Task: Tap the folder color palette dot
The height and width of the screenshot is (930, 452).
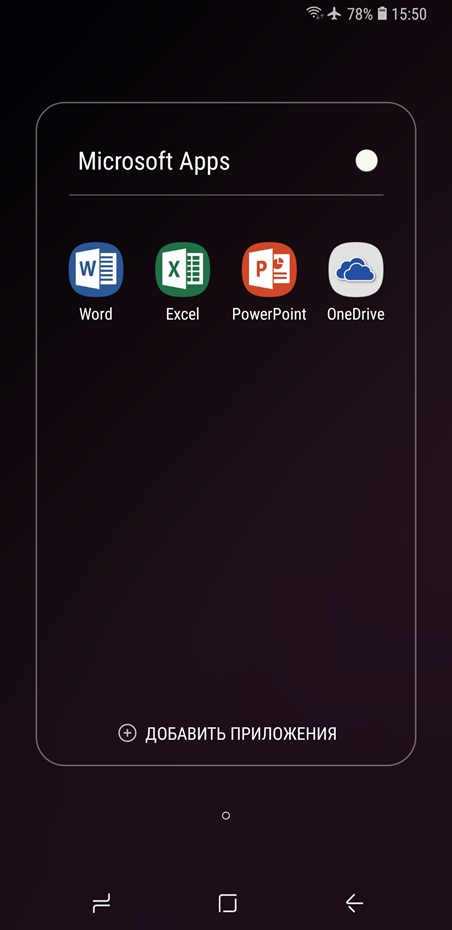Action: point(367,161)
